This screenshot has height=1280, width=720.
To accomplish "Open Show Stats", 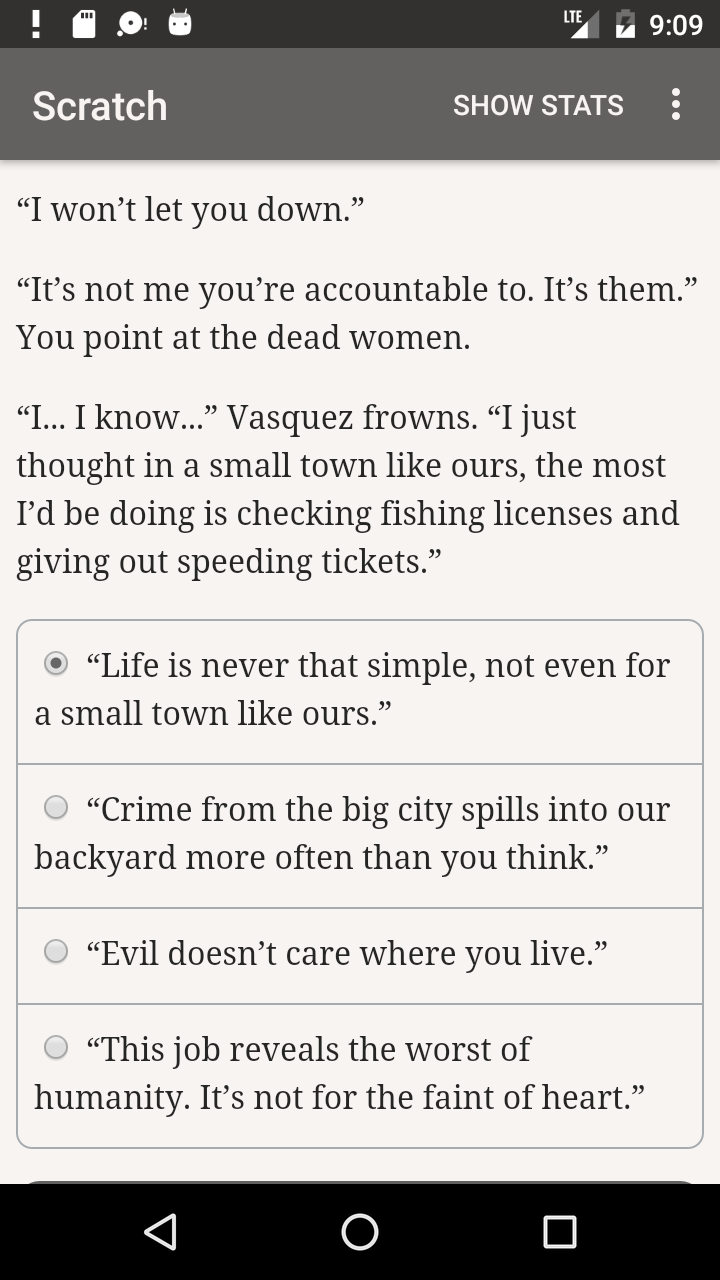I will pos(538,105).
